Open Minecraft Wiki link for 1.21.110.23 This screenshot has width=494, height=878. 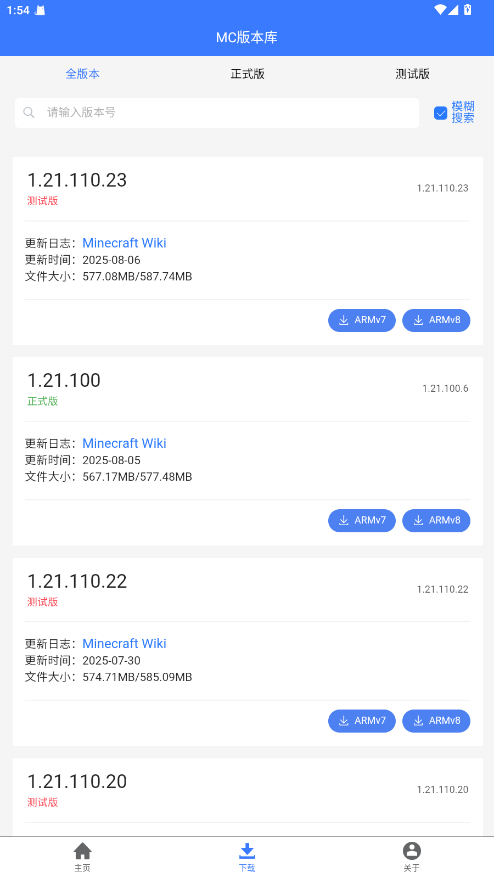coord(124,243)
